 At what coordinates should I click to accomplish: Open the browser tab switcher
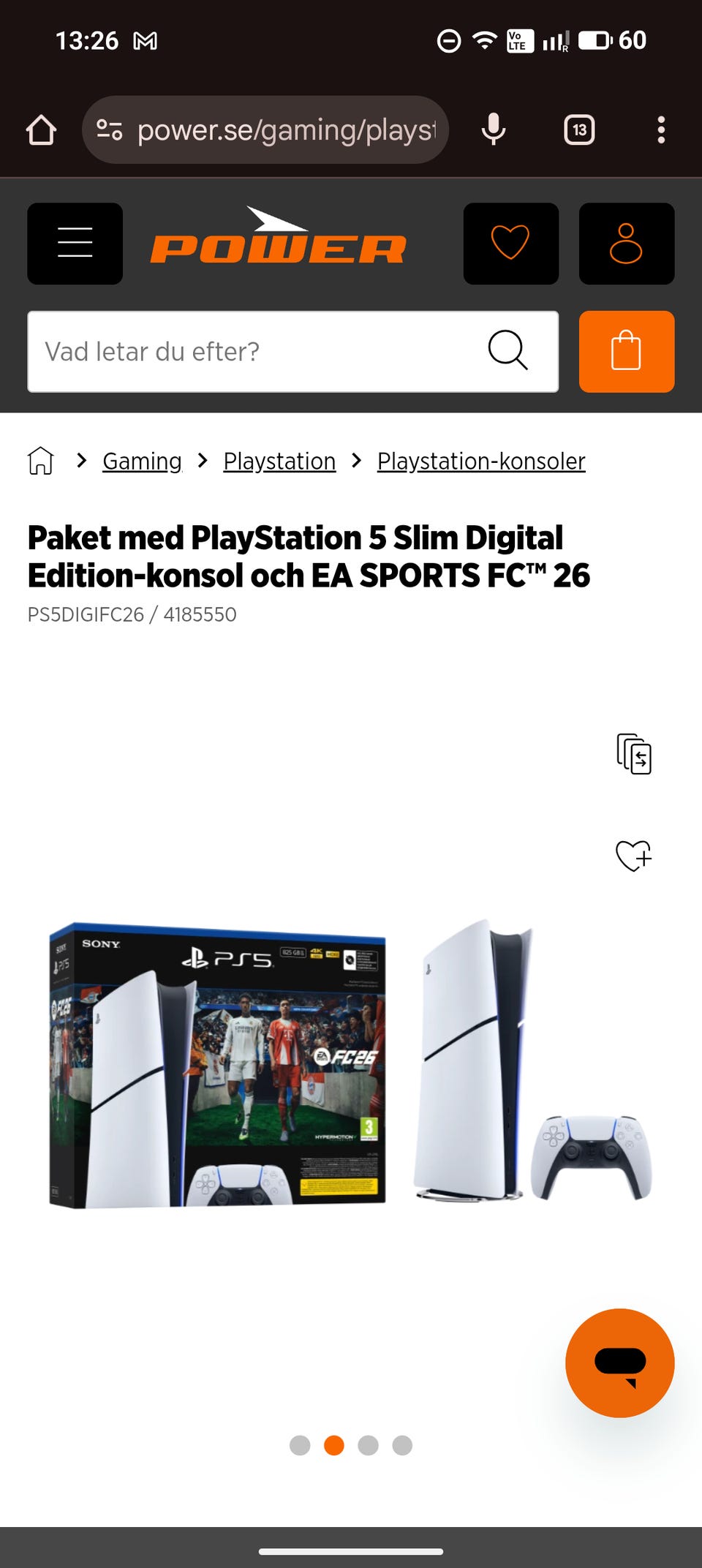pyautogui.click(x=579, y=131)
